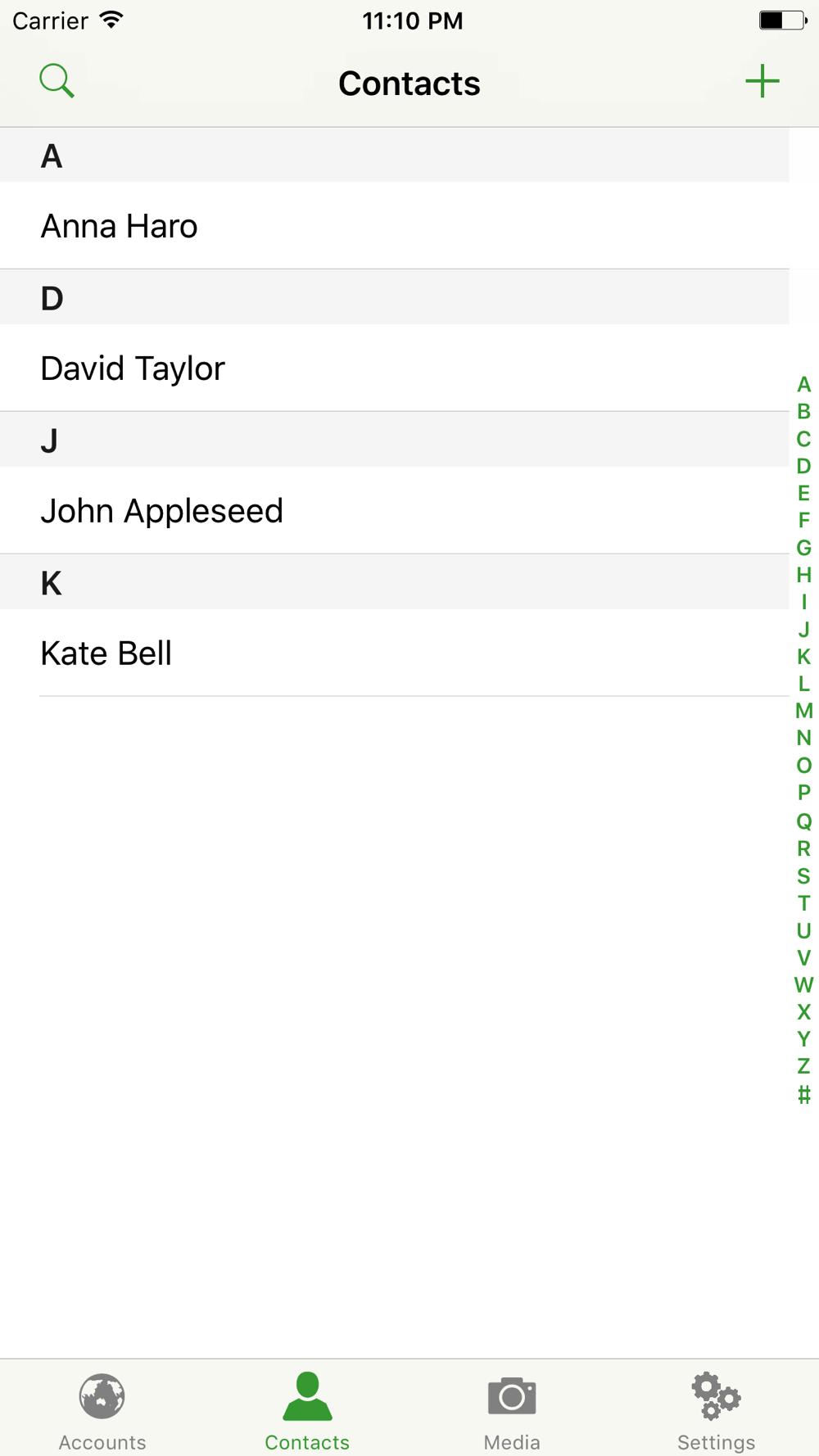
Task: Open David Taylor's contact
Action: click(395, 369)
